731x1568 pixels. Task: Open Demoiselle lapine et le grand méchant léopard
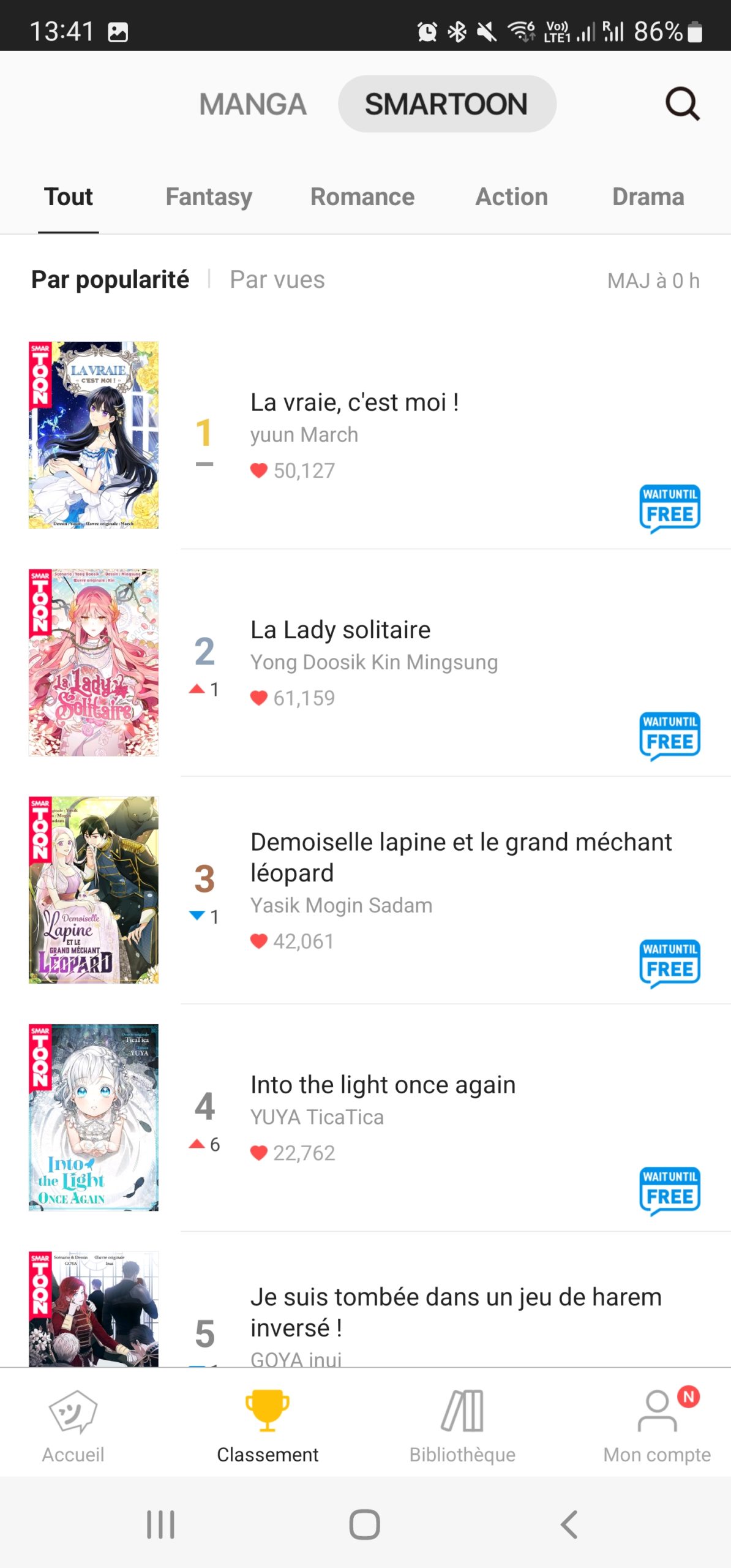(460, 857)
